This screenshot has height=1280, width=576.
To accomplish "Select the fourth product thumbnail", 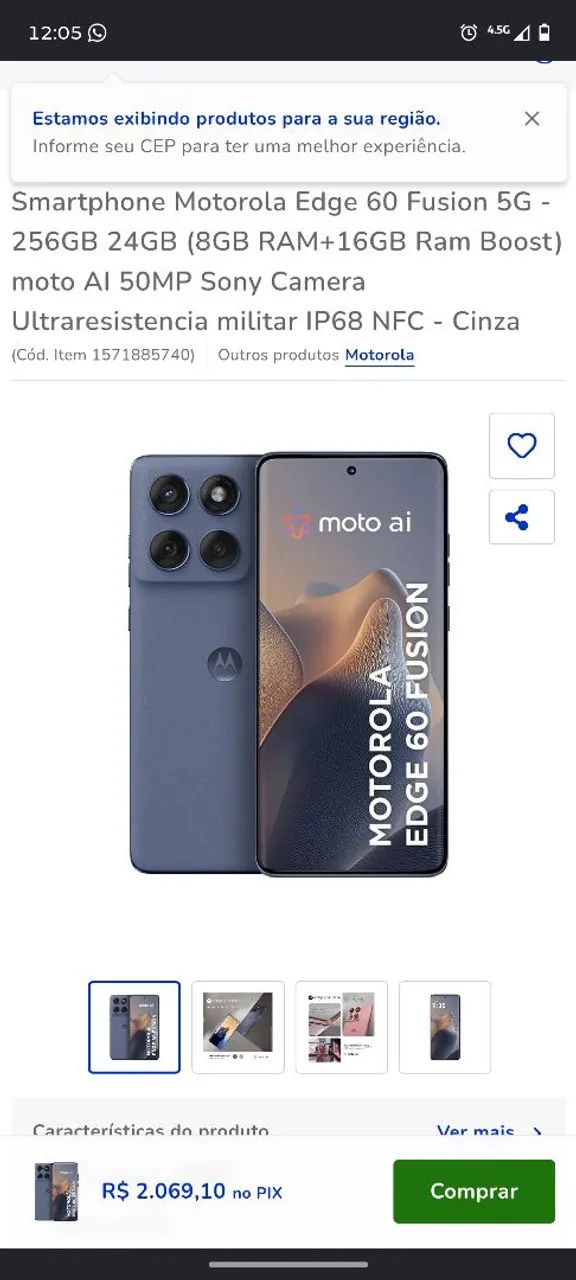I will pyautogui.click(x=445, y=1027).
